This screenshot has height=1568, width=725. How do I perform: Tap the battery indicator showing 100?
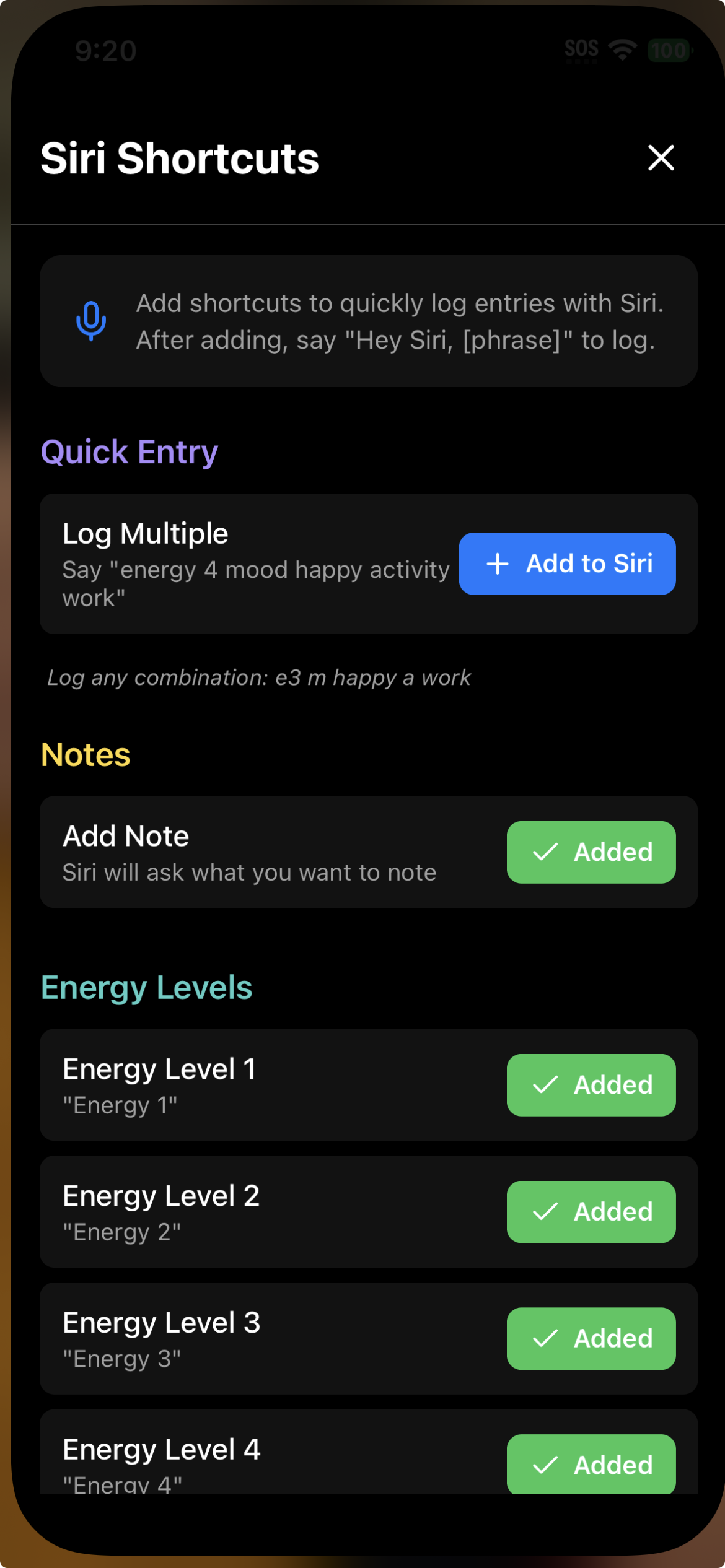[669, 49]
